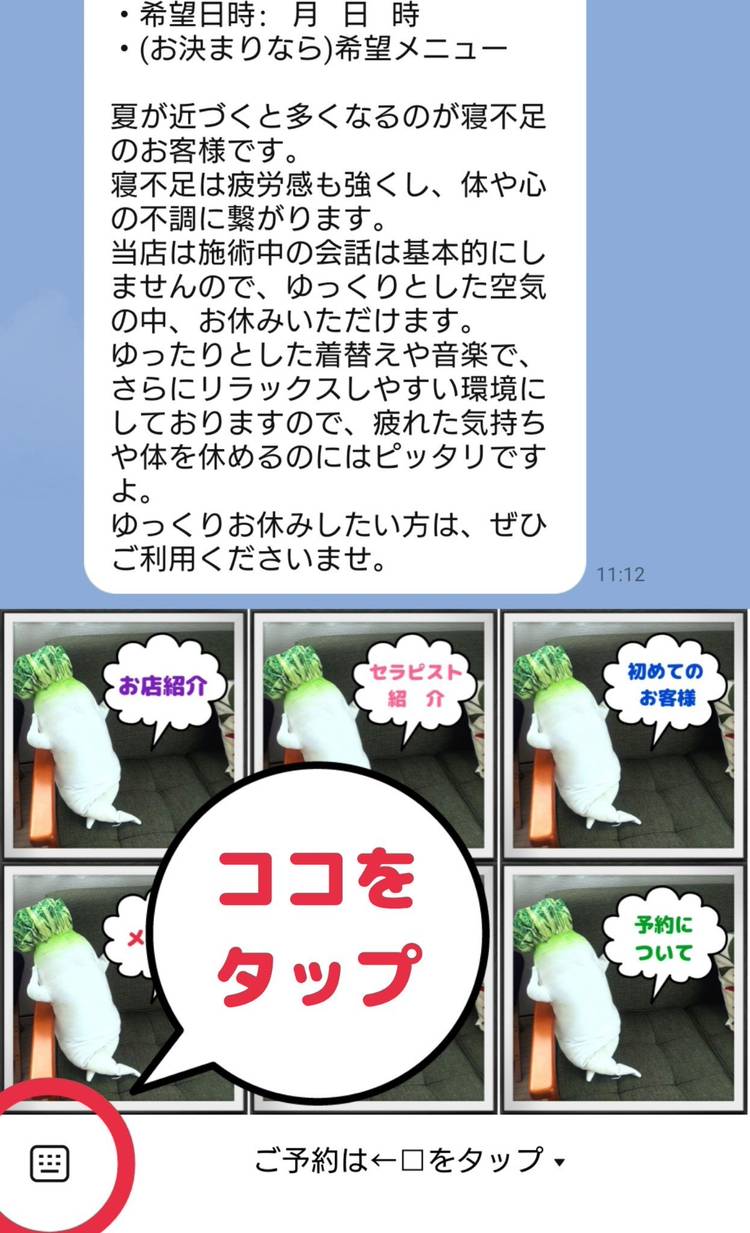Collapse the ご予約は←□をタップ menu bar

point(410,1162)
